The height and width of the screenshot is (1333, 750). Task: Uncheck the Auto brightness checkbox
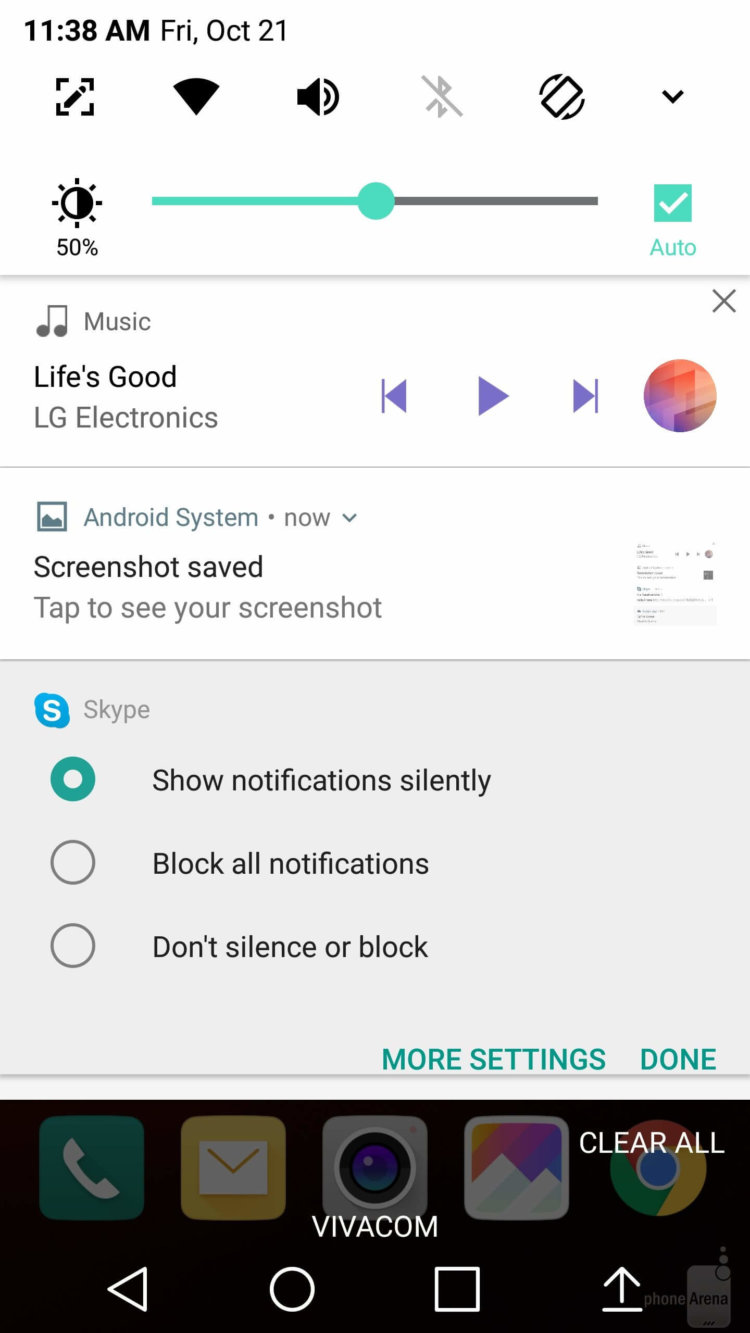coord(673,203)
